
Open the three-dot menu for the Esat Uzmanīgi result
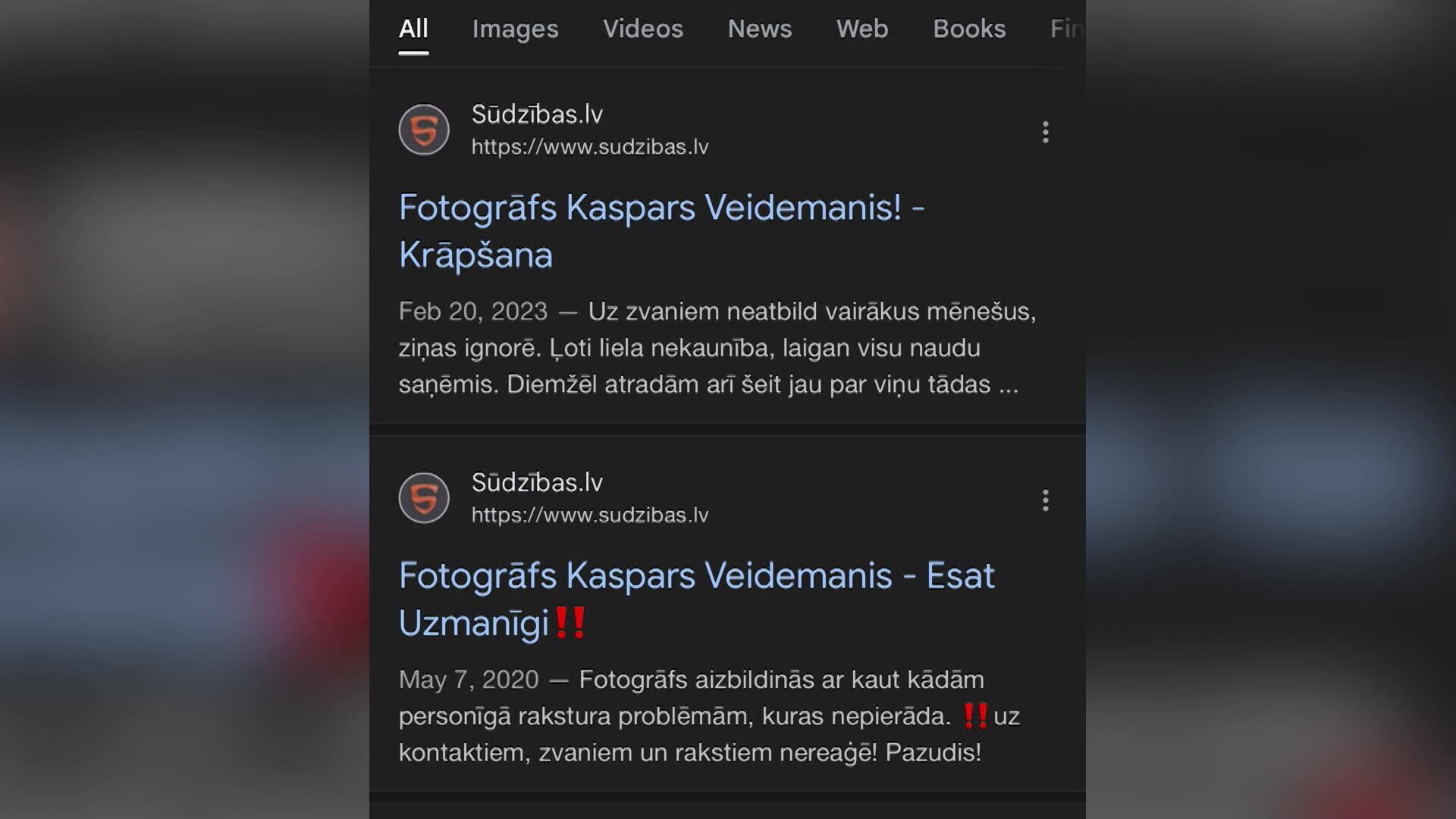click(x=1045, y=500)
